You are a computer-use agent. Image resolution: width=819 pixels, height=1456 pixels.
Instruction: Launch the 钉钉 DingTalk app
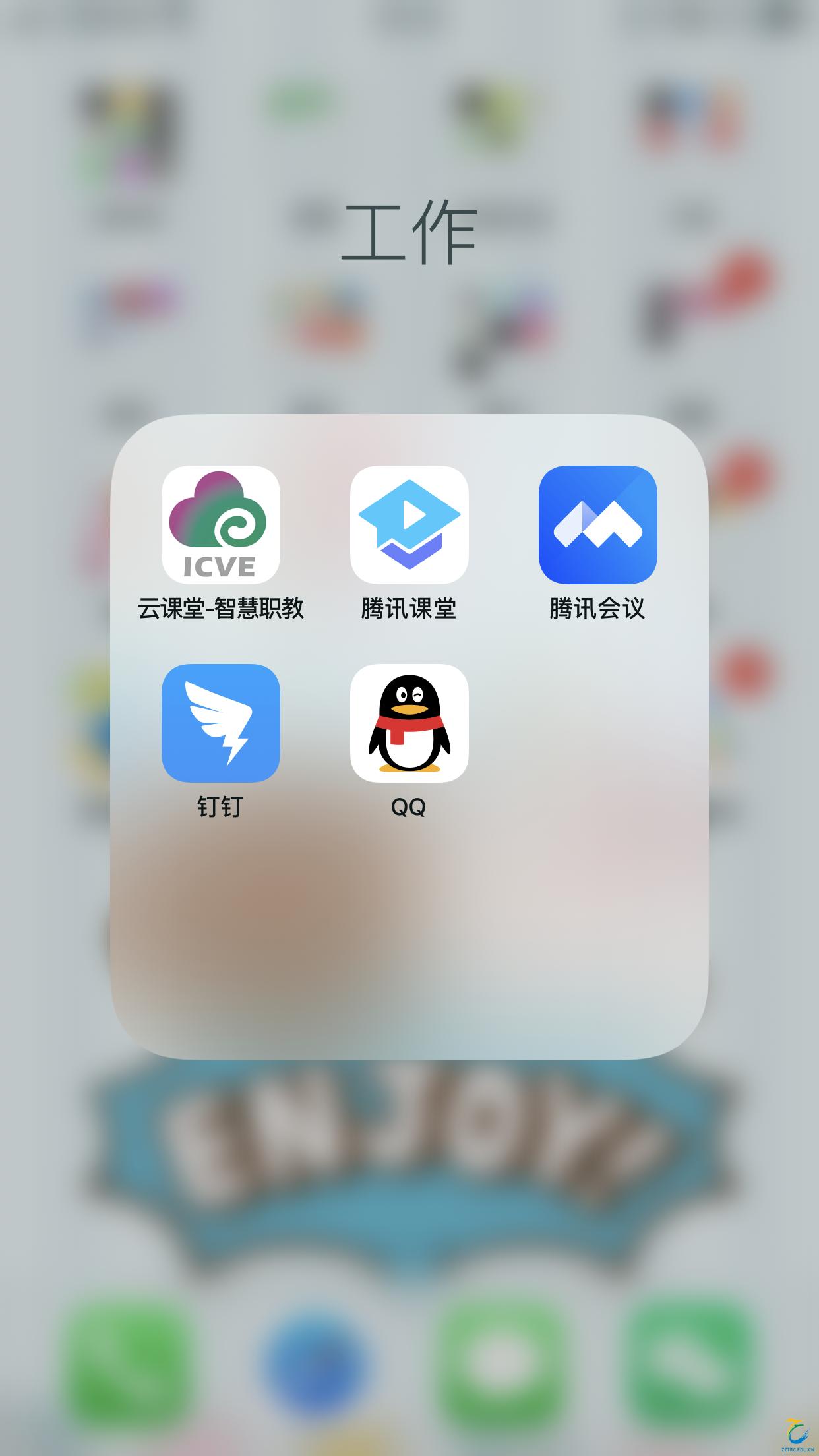pyautogui.click(x=220, y=723)
